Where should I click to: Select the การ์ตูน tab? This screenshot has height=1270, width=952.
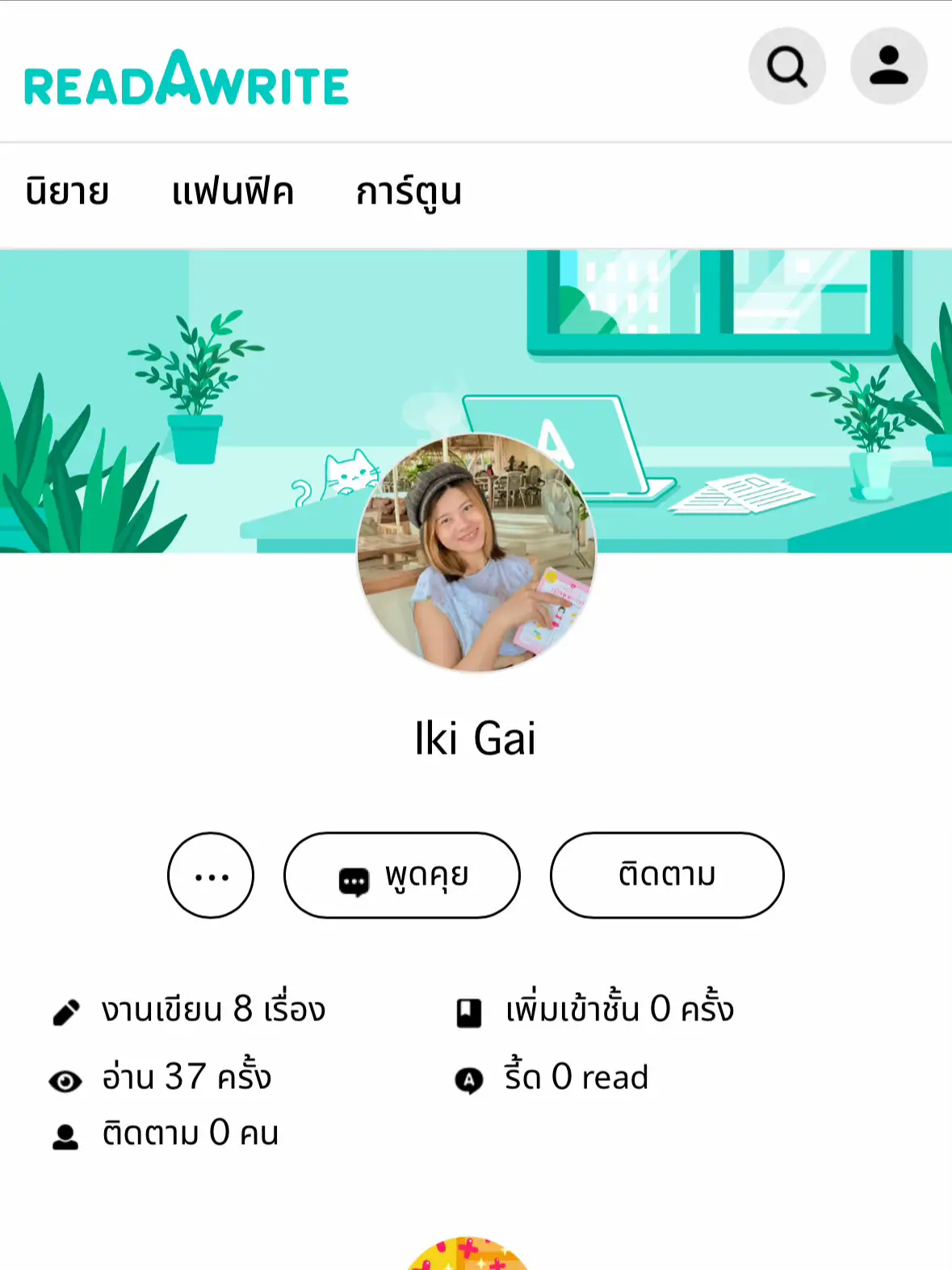click(408, 192)
